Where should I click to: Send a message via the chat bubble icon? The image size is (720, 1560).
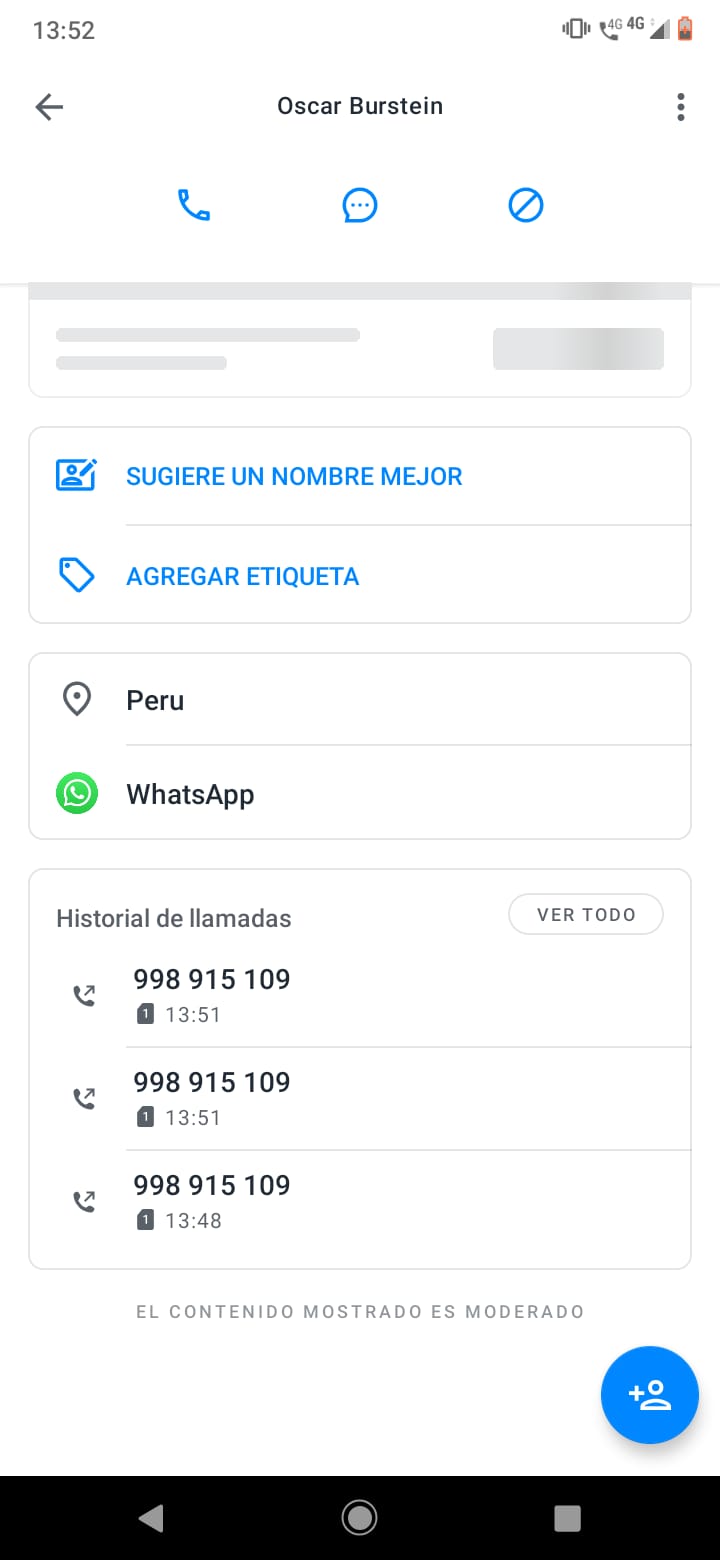(x=360, y=206)
